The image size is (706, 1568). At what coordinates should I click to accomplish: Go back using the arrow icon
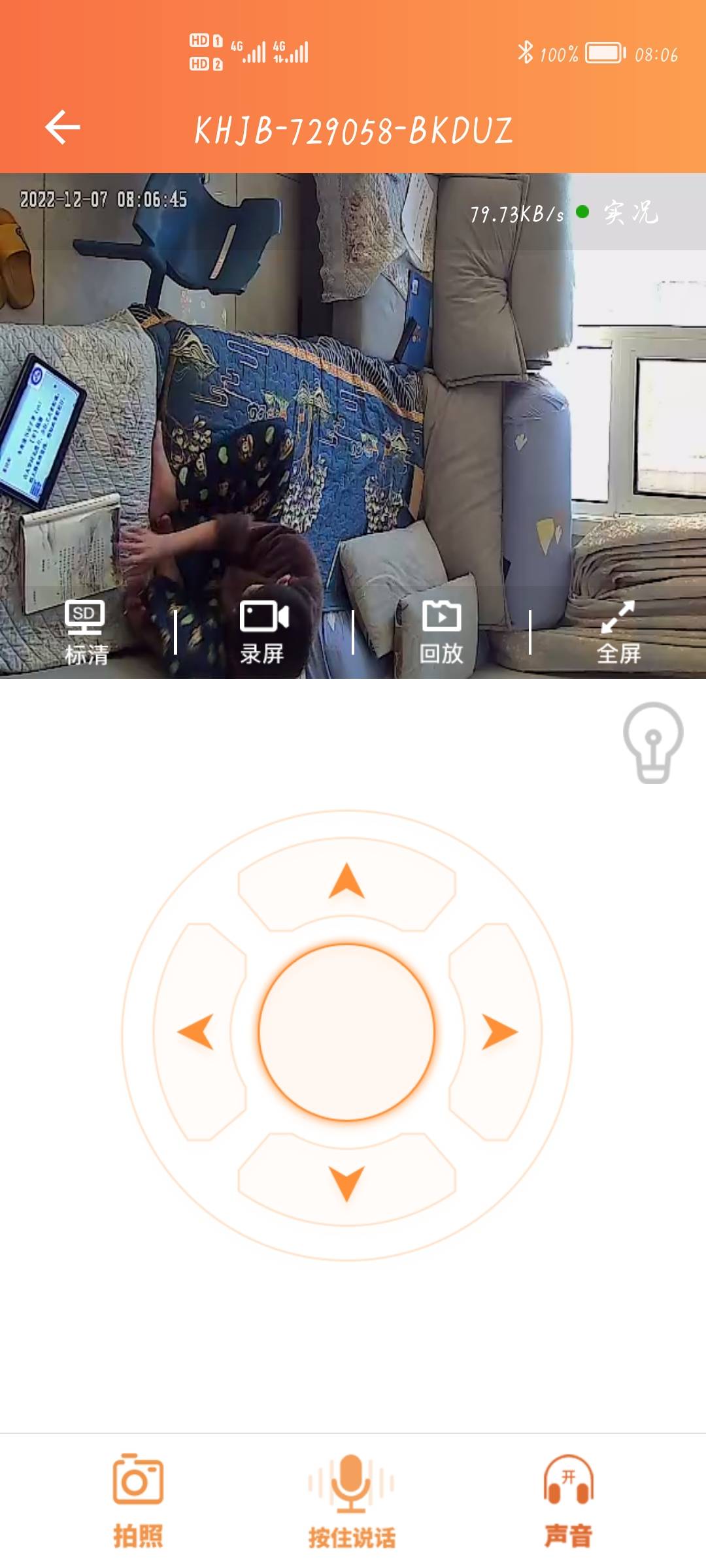point(63,127)
